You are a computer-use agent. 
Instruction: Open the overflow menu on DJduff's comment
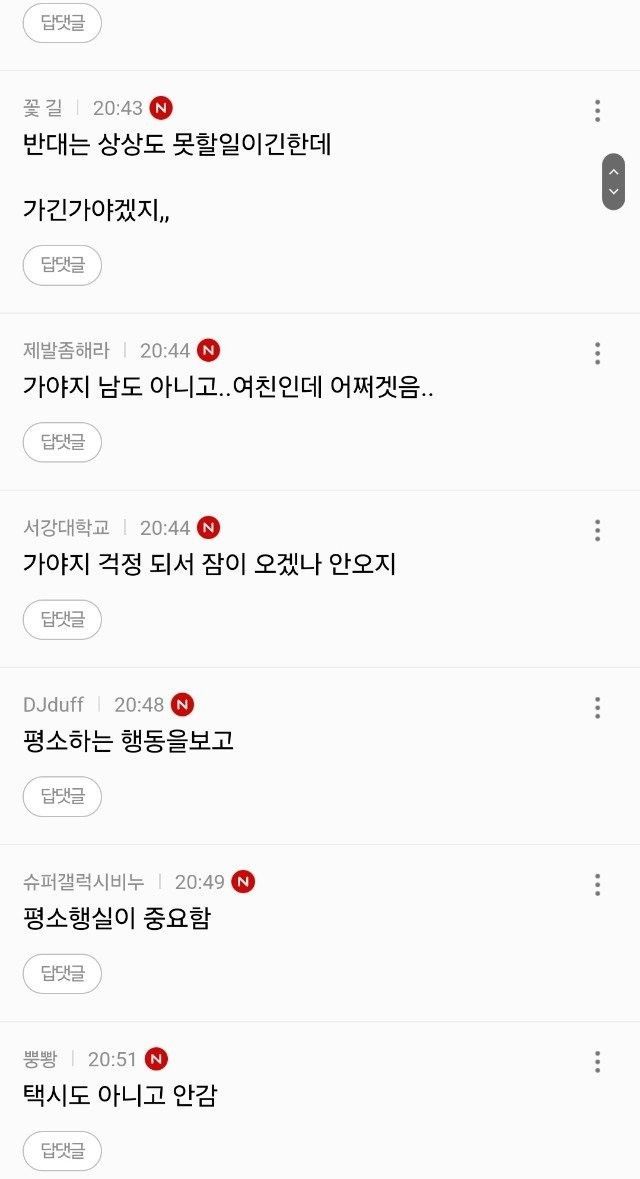tap(597, 708)
